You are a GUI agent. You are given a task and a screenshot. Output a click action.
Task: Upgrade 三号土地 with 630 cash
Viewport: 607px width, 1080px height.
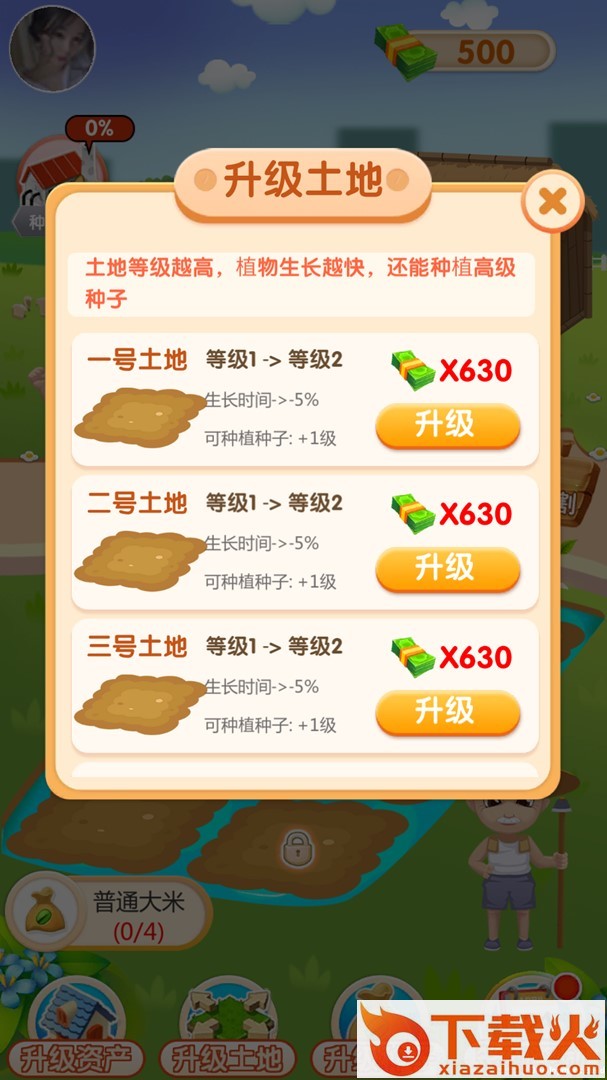click(447, 711)
